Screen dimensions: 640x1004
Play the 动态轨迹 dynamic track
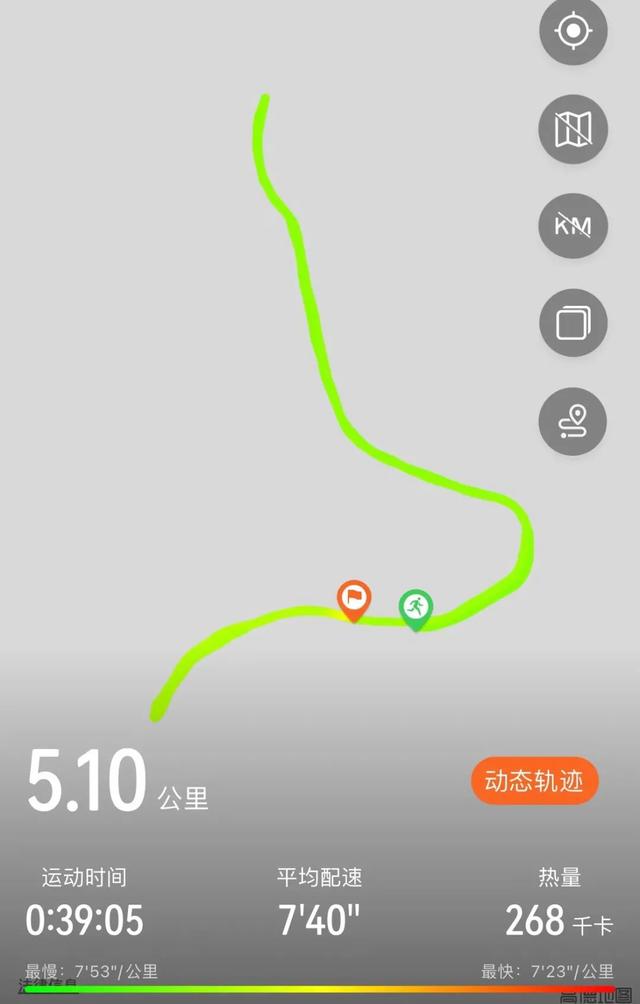pos(534,781)
